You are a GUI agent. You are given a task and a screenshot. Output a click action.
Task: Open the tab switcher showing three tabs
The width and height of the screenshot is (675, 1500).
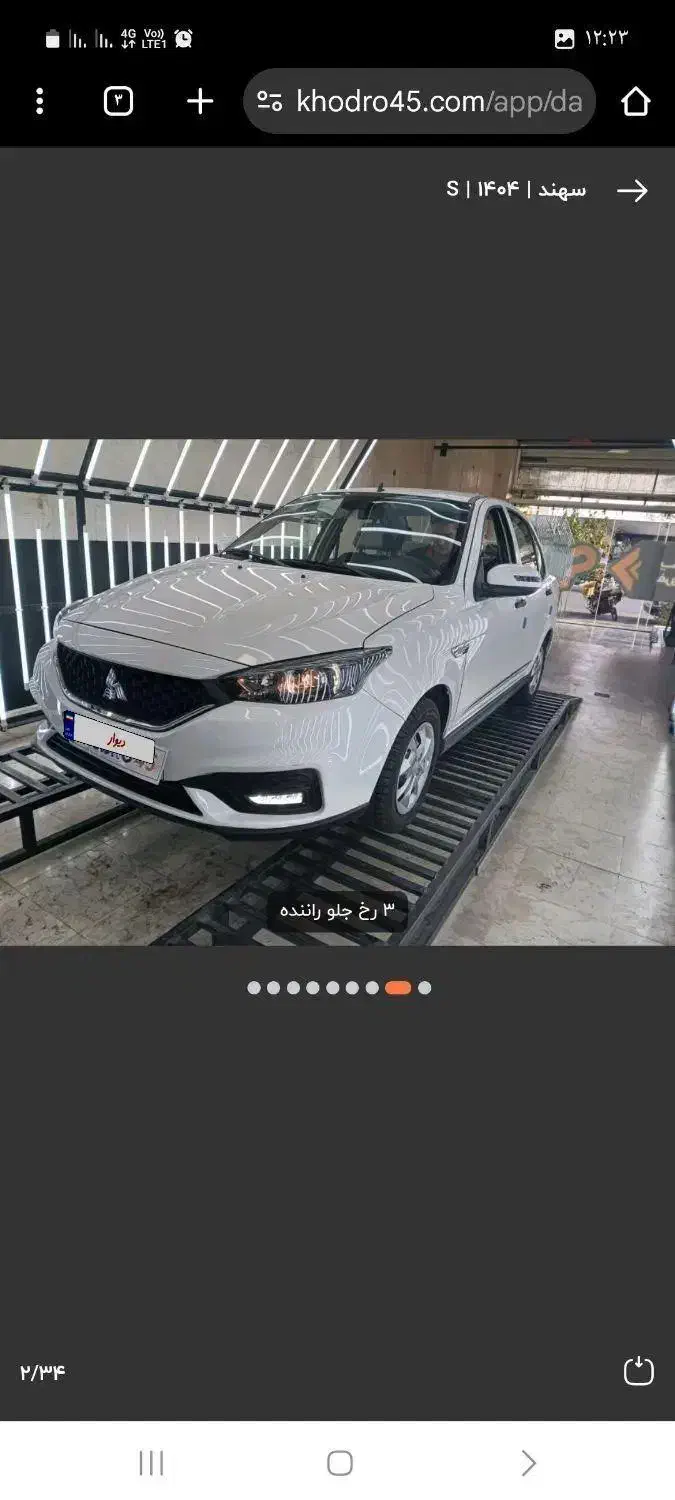pos(118,101)
